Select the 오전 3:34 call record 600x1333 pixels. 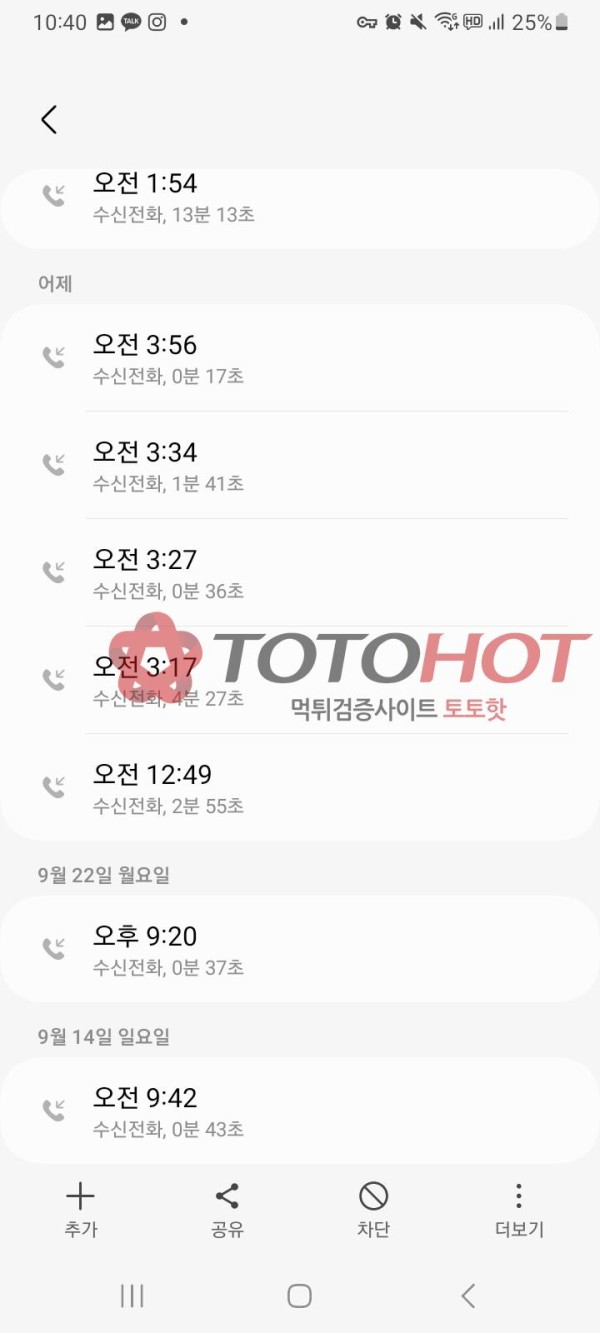point(300,466)
